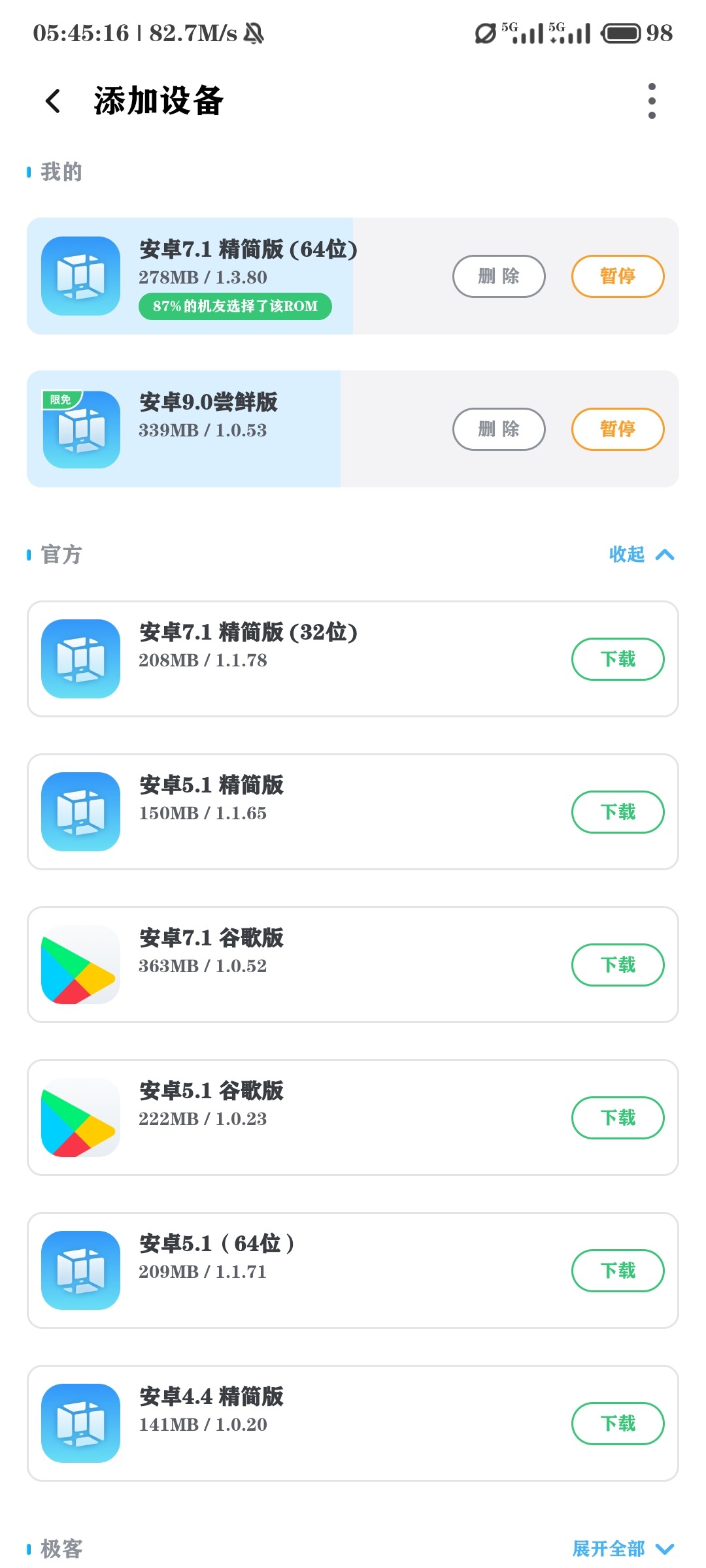Tap the Google Play icon for 安卓5.1 谷歌版
This screenshot has height=1568, width=706.
80,1117
